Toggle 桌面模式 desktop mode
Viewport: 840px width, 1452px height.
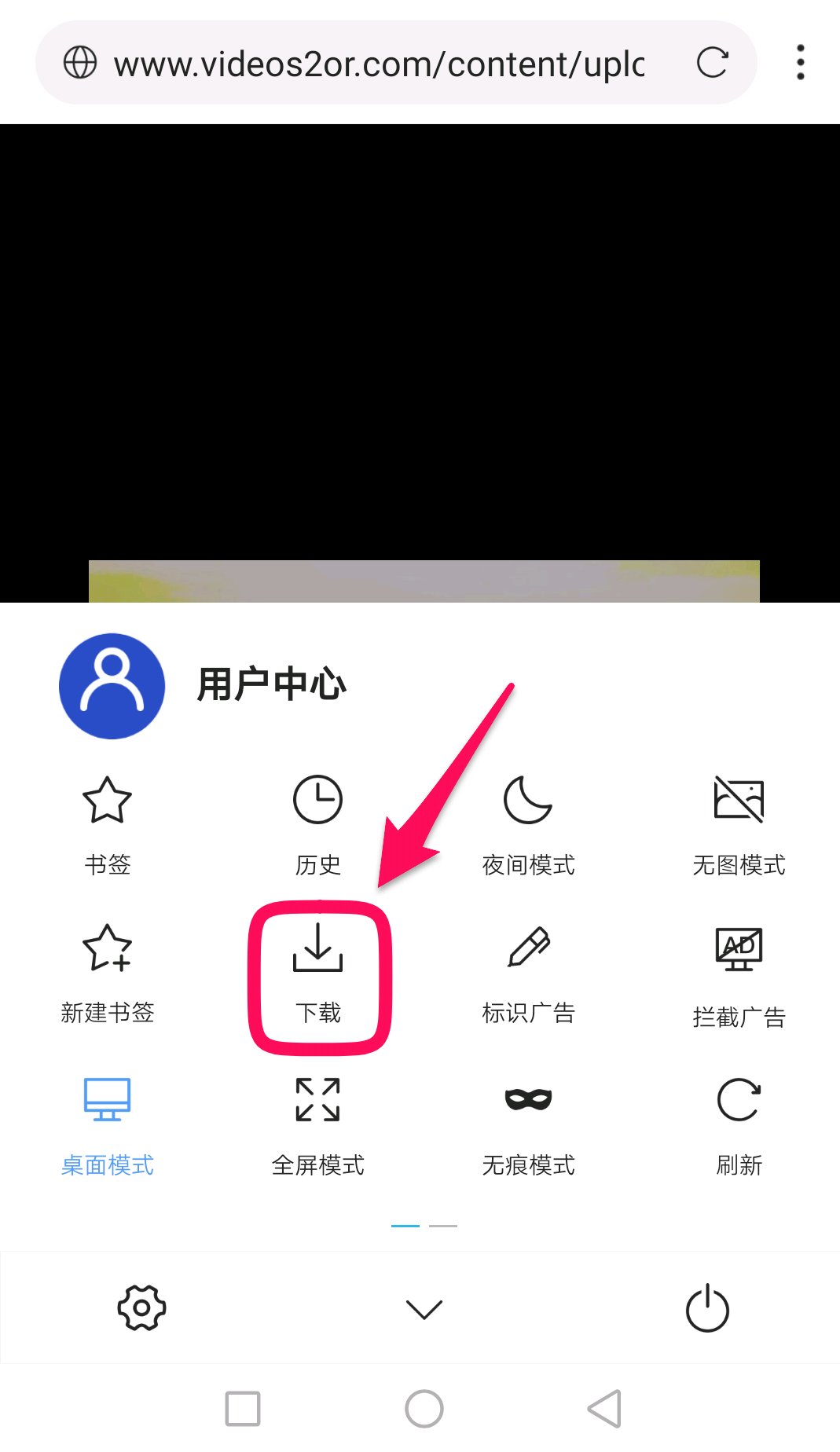point(107,1124)
